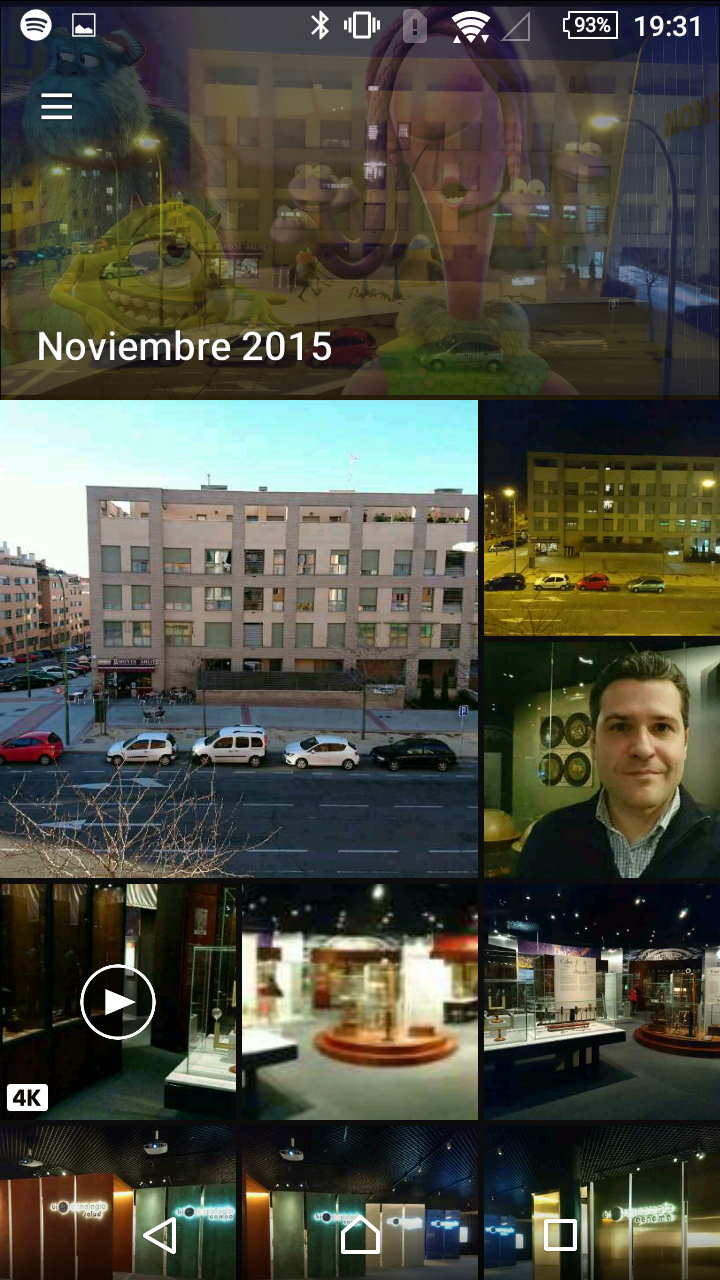Show recent apps
The height and width of the screenshot is (1280, 720).
(560, 1236)
